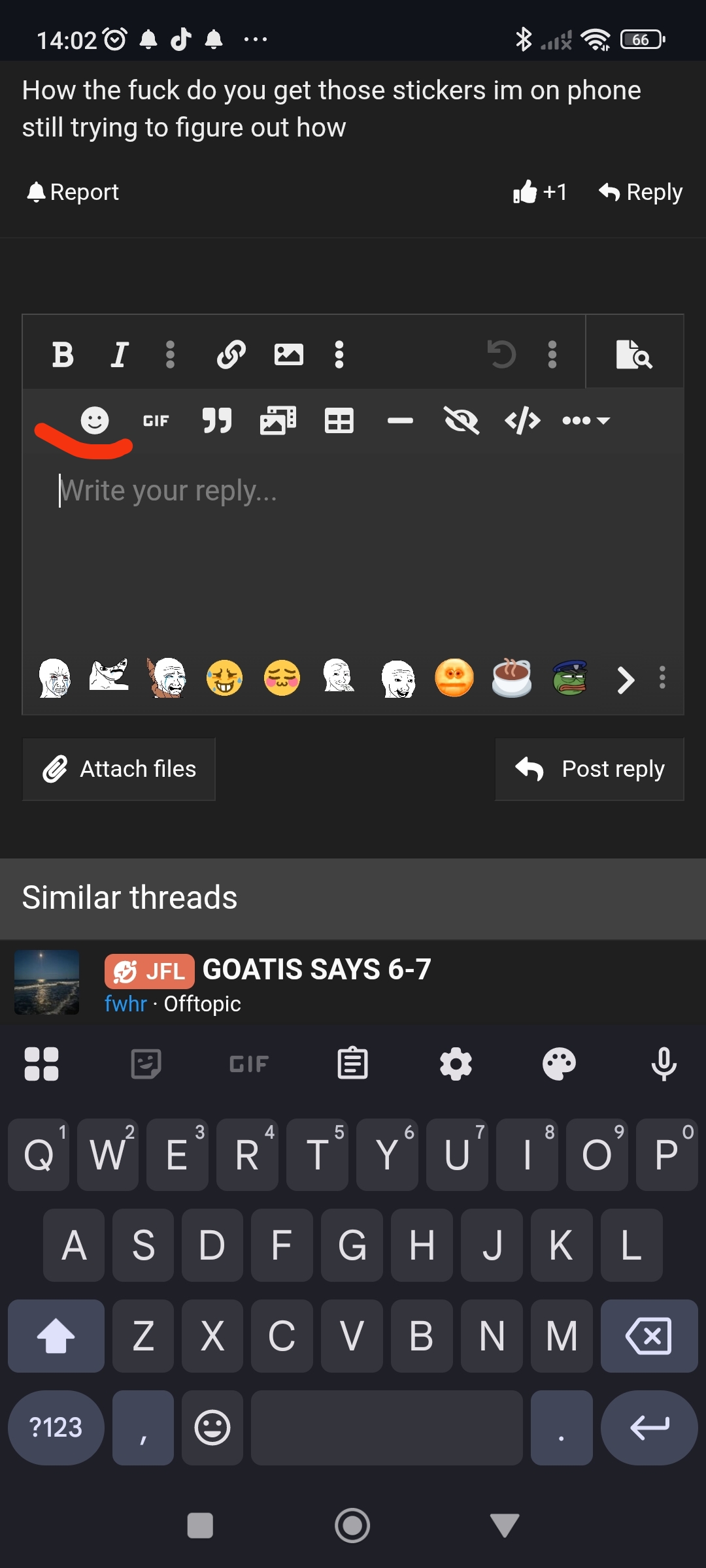Toggle italic text formatting
Image resolution: width=706 pixels, height=1568 pixels.
[x=119, y=355]
